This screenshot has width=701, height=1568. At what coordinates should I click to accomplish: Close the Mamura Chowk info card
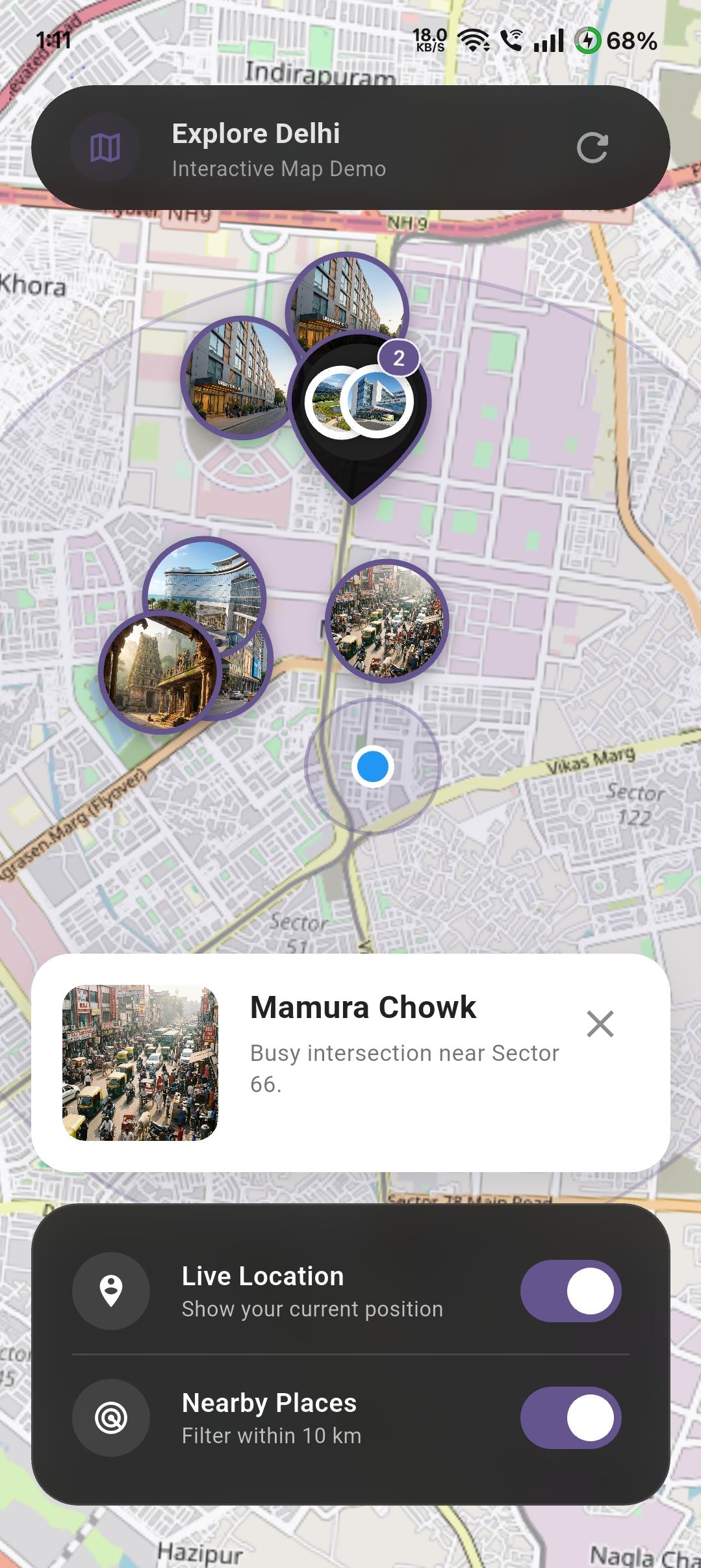pyautogui.click(x=600, y=1024)
